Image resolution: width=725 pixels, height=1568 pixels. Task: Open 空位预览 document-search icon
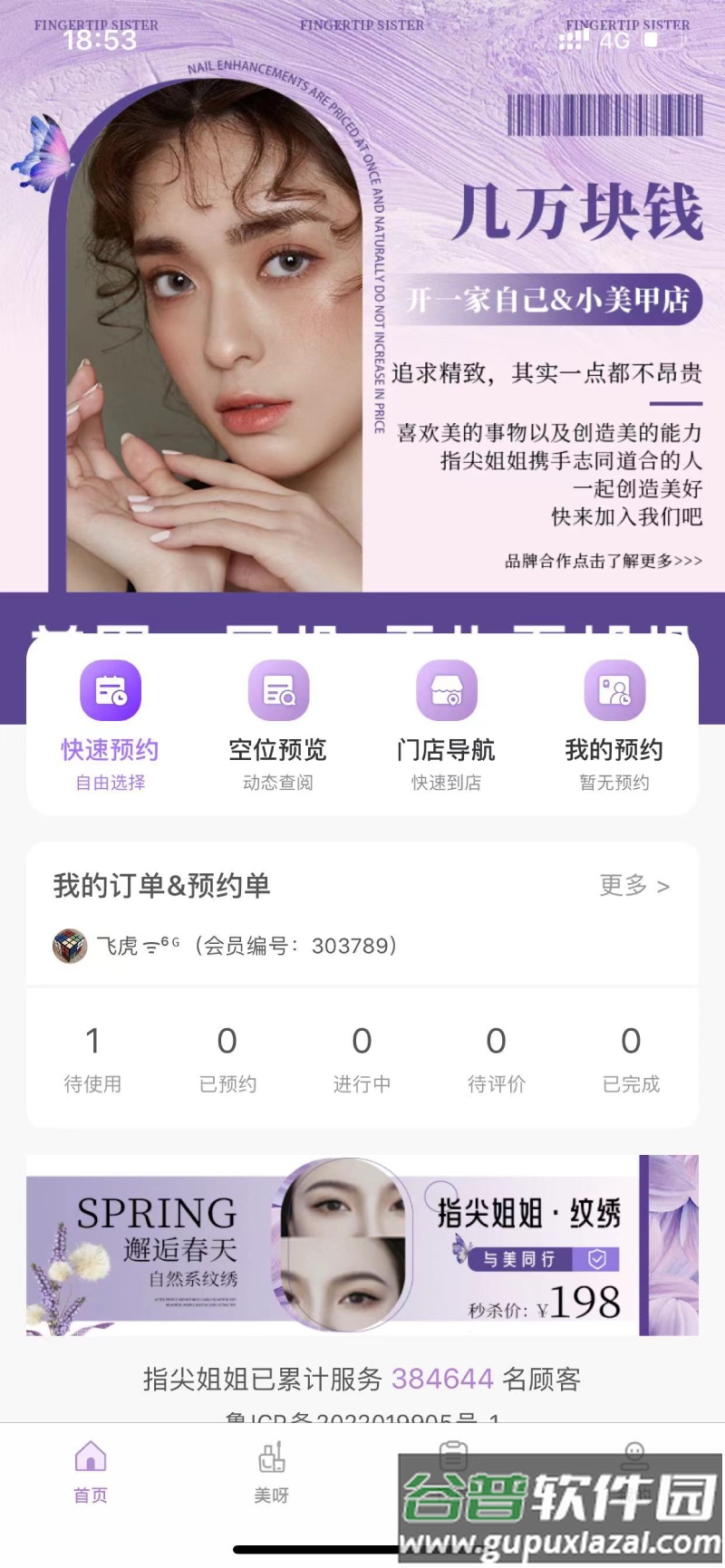point(277,690)
